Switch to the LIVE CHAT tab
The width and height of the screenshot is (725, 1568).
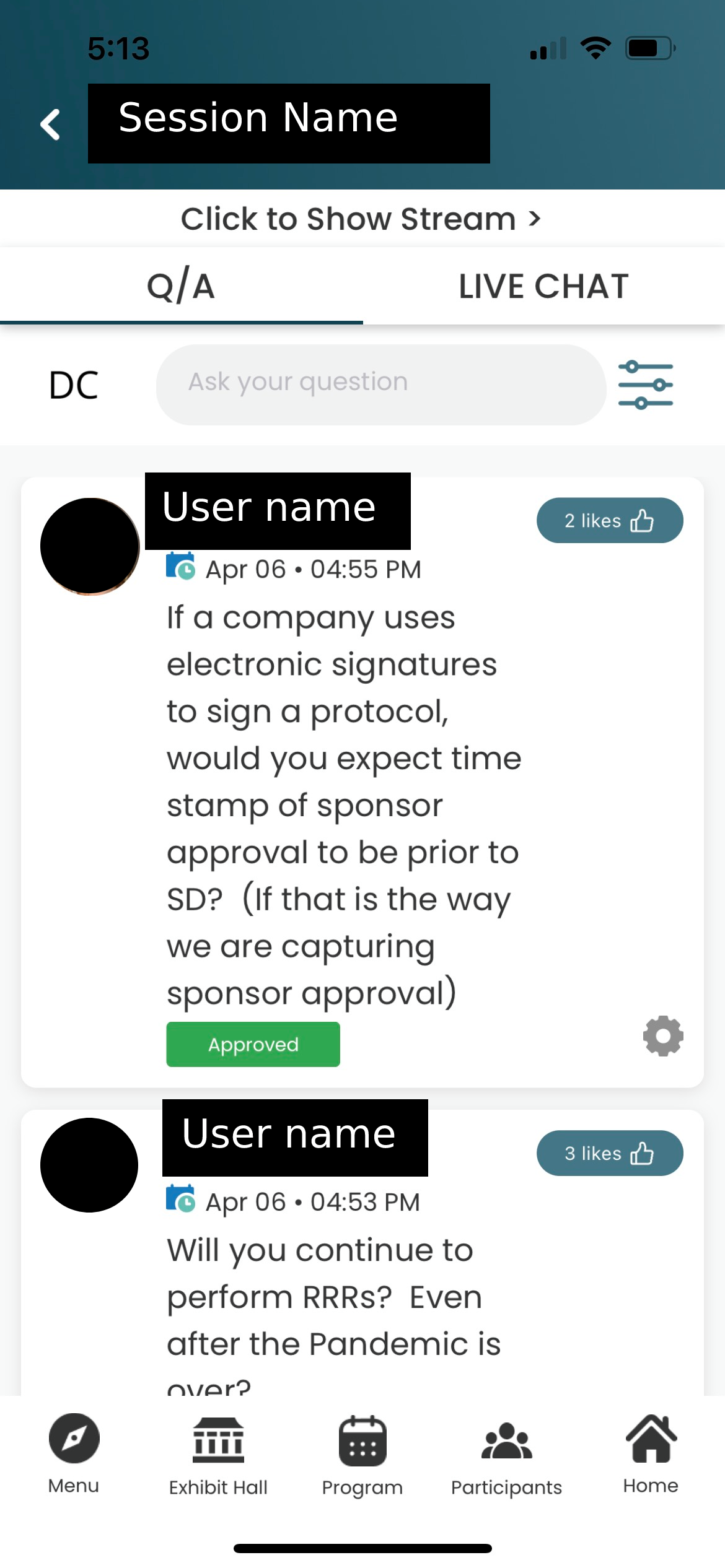point(543,286)
